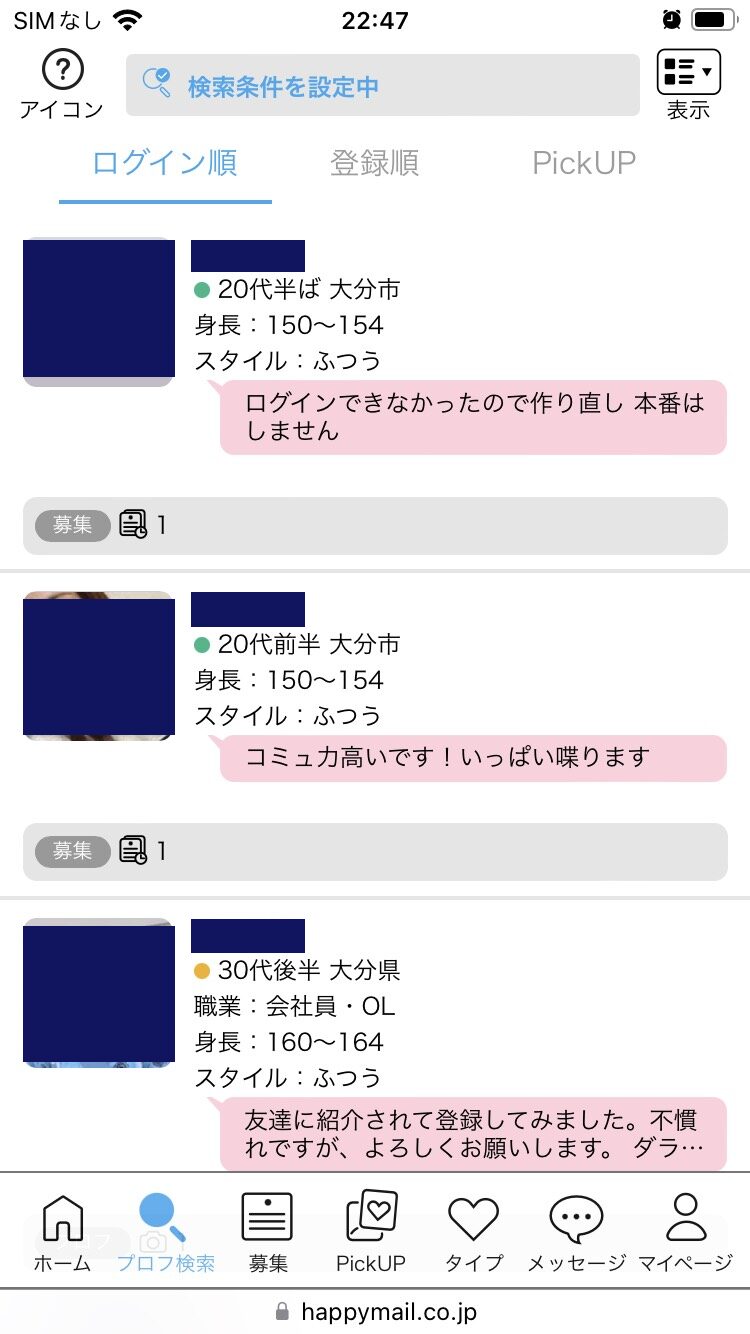The height and width of the screenshot is (1334, 750).
Task: Go to the ホーム tab
Action: point(62,1232)
